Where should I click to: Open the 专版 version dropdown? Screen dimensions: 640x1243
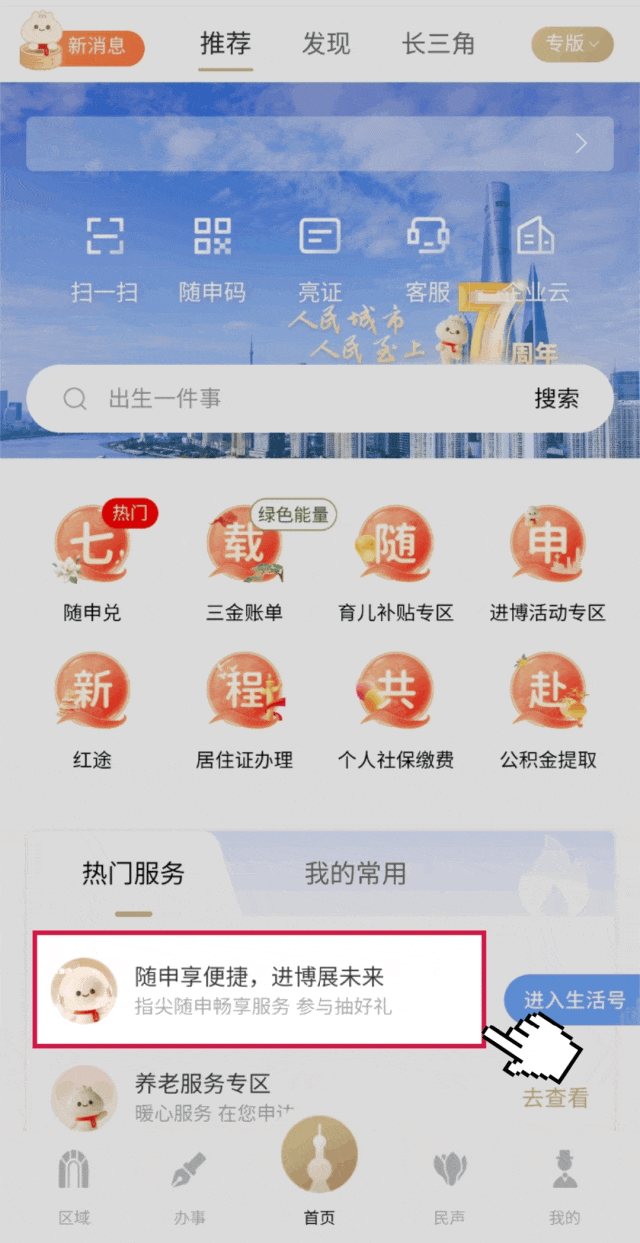(x=571, y=44)
